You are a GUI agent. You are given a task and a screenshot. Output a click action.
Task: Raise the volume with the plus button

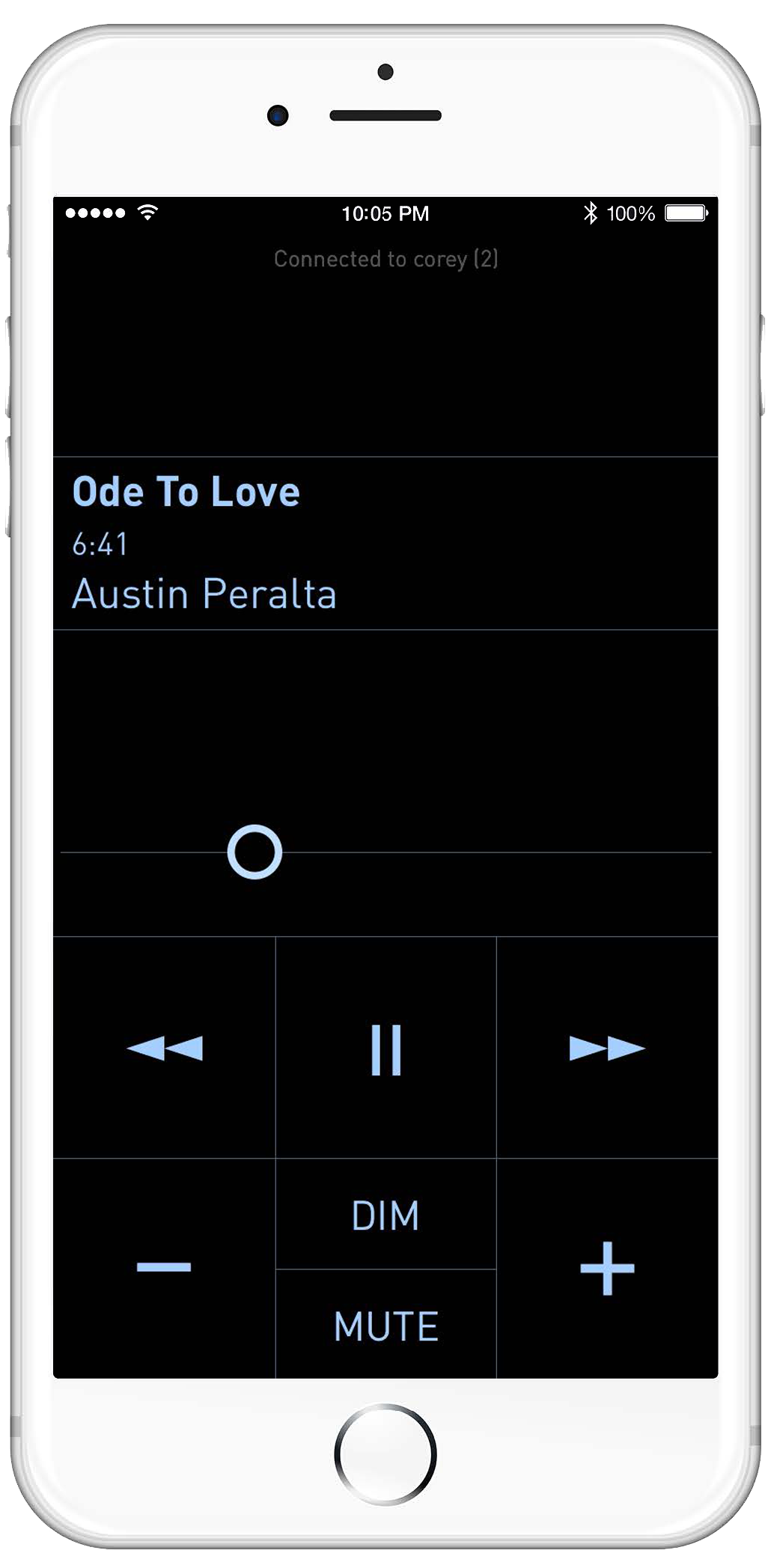[607, 1268]
